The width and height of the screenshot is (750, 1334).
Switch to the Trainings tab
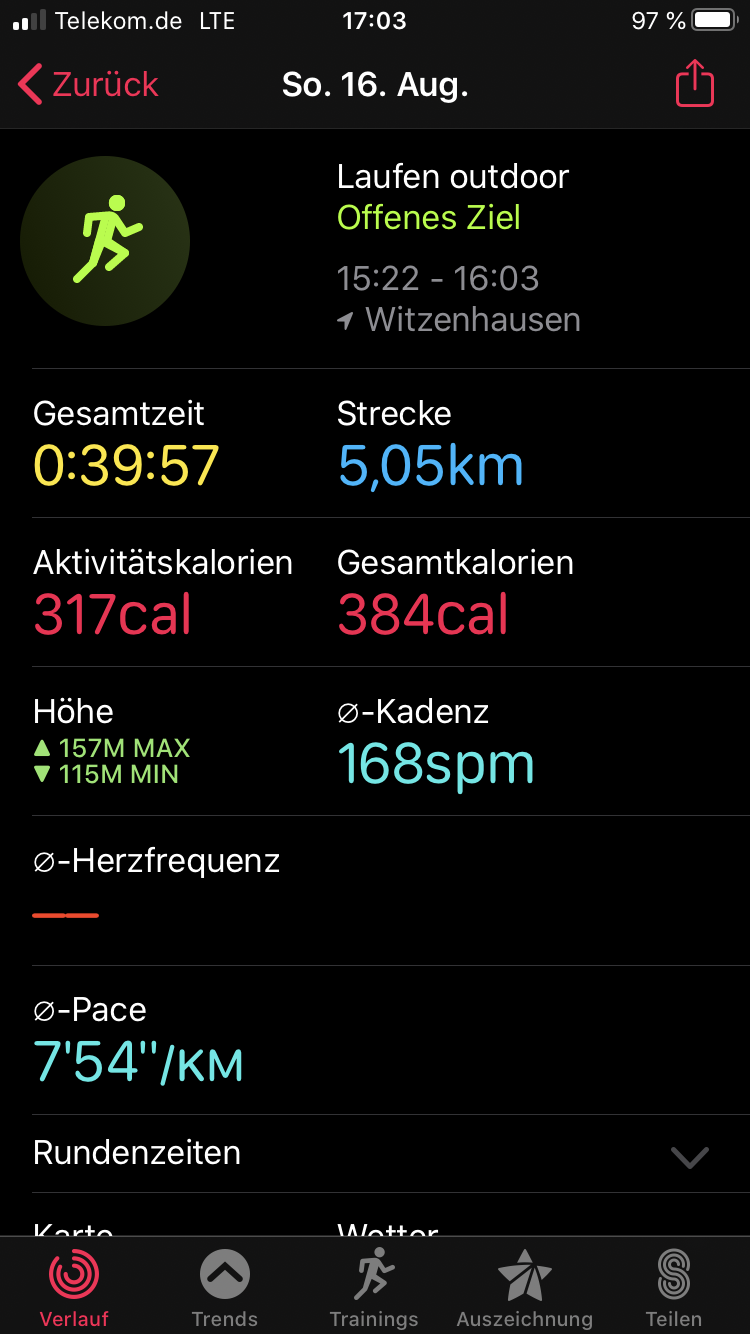(374, 1288)
